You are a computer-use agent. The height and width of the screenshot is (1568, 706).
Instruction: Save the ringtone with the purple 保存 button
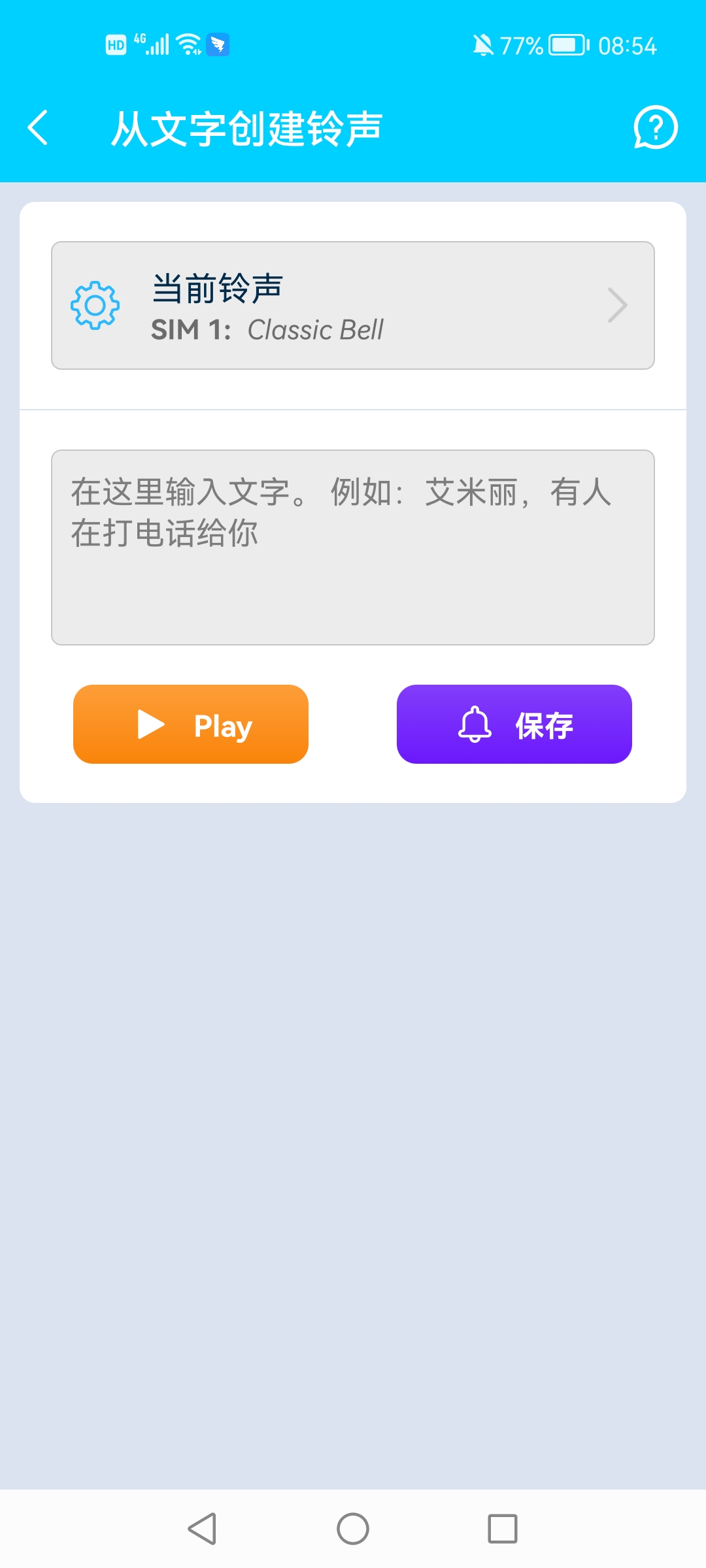(514, 725)
